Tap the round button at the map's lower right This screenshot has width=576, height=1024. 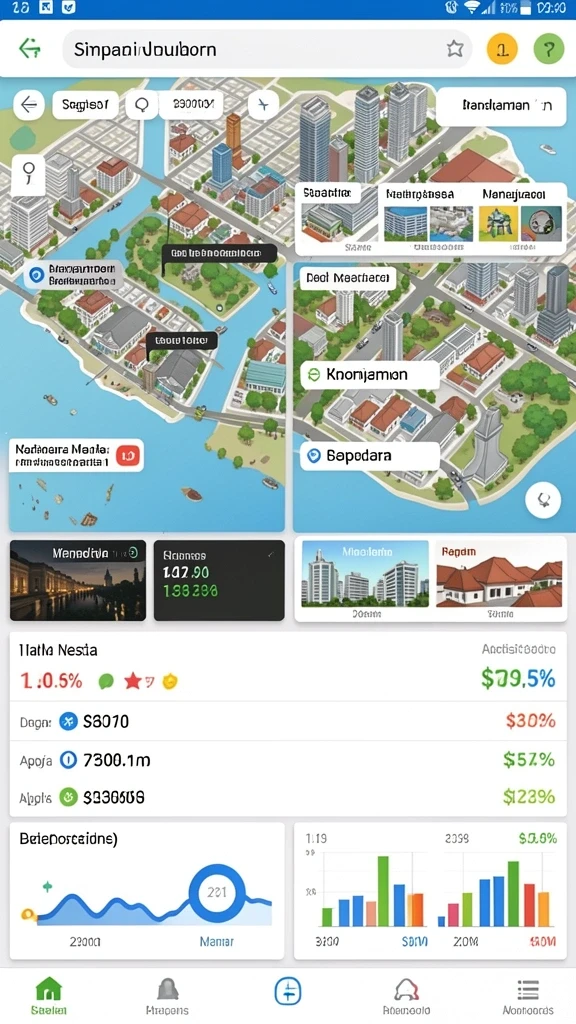coord(543,500)
